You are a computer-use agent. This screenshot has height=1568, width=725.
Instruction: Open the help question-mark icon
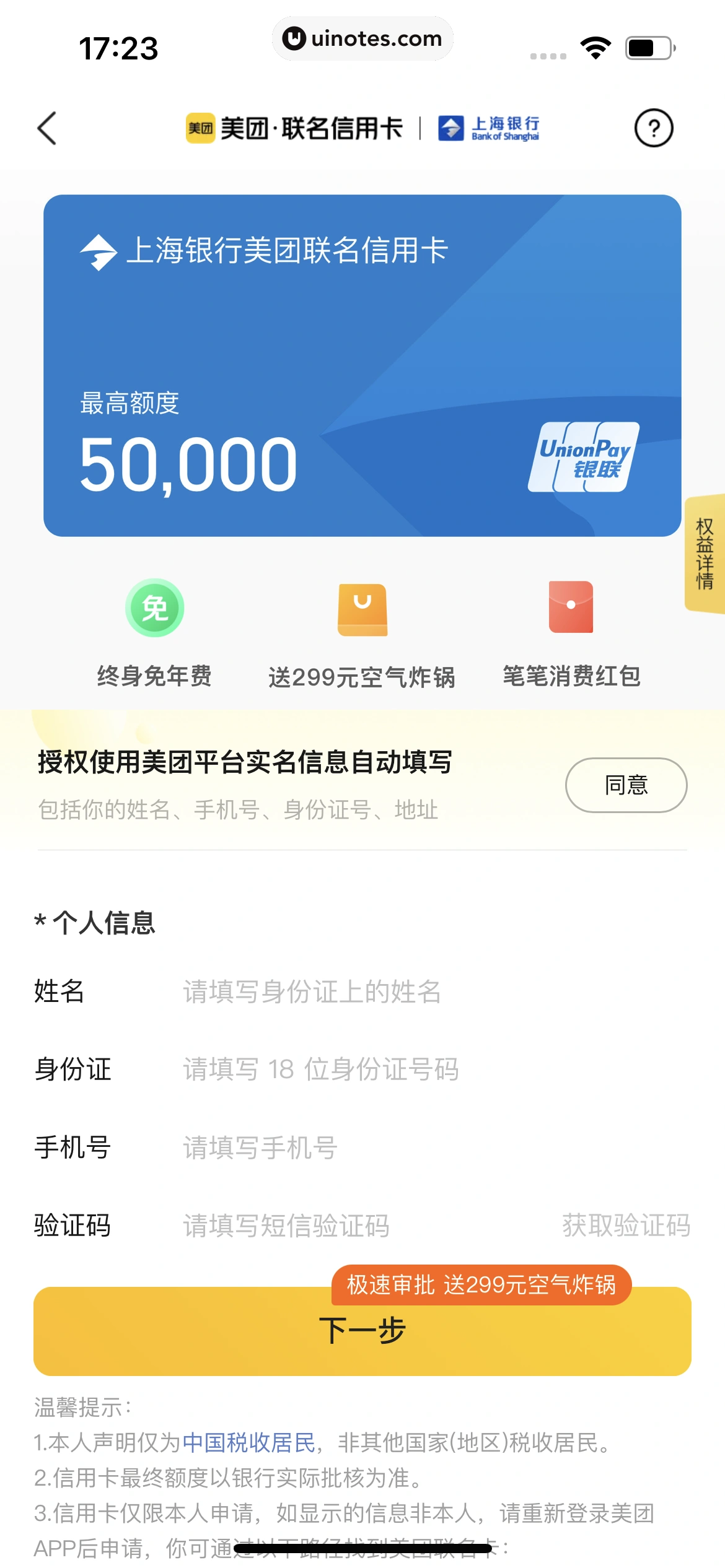[x=653, y=128]
